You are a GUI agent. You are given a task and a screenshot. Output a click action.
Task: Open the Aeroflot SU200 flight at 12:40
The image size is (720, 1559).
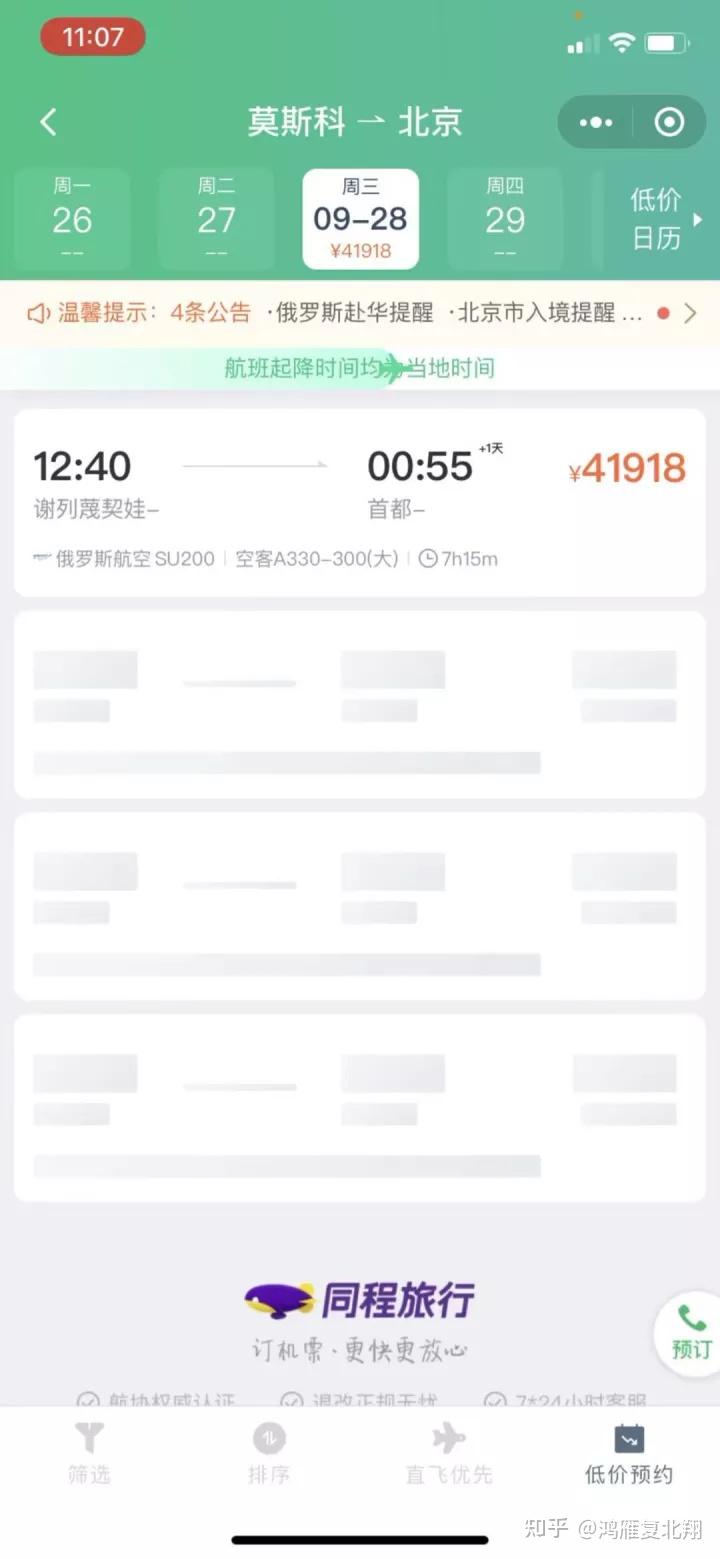360,502
